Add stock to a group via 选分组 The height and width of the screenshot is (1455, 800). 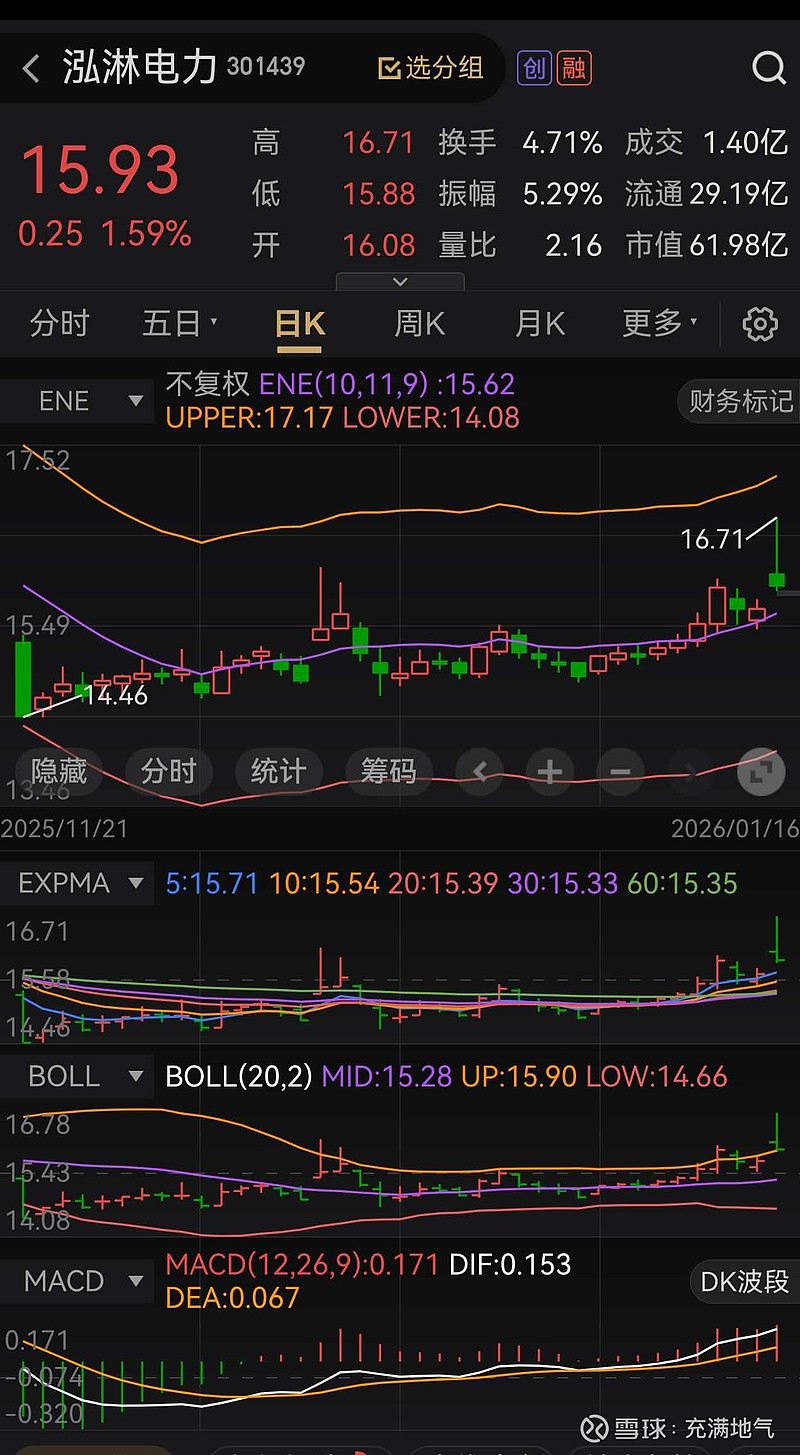coord(431,68)
